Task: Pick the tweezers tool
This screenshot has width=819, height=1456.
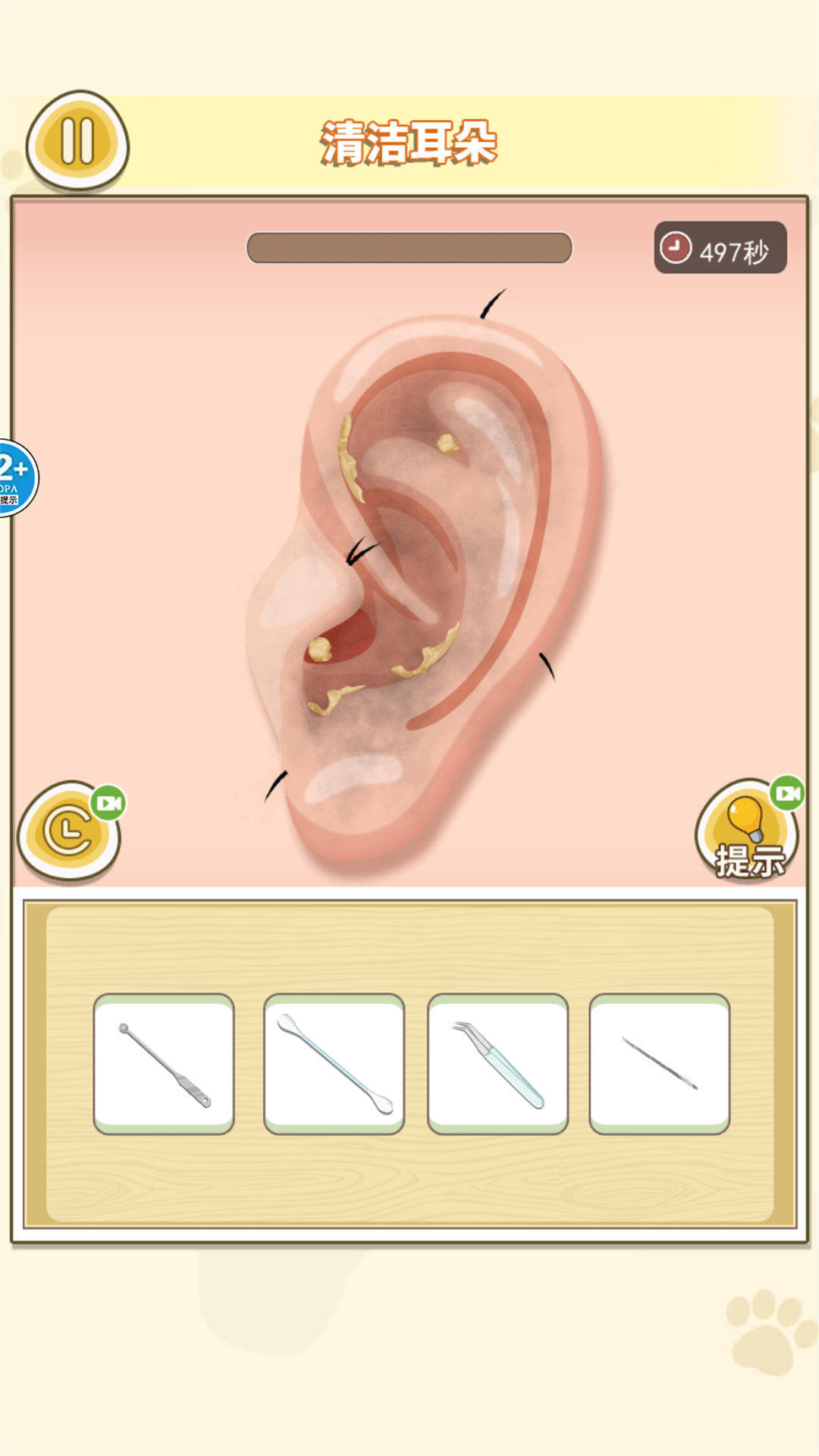Action: click(x=497, y=1063)
